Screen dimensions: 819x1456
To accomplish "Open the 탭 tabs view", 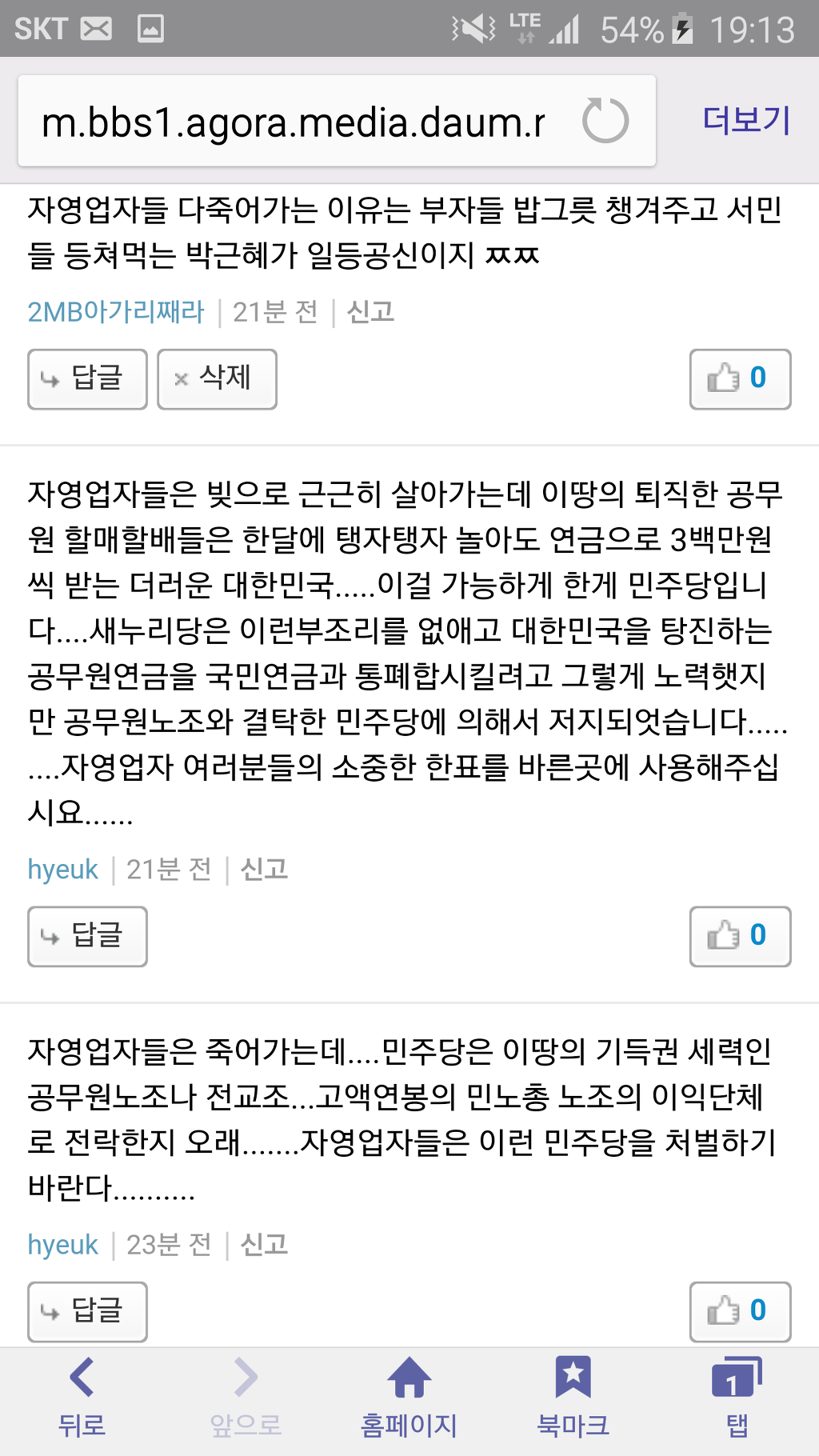I will click(x=737, y=1398).
